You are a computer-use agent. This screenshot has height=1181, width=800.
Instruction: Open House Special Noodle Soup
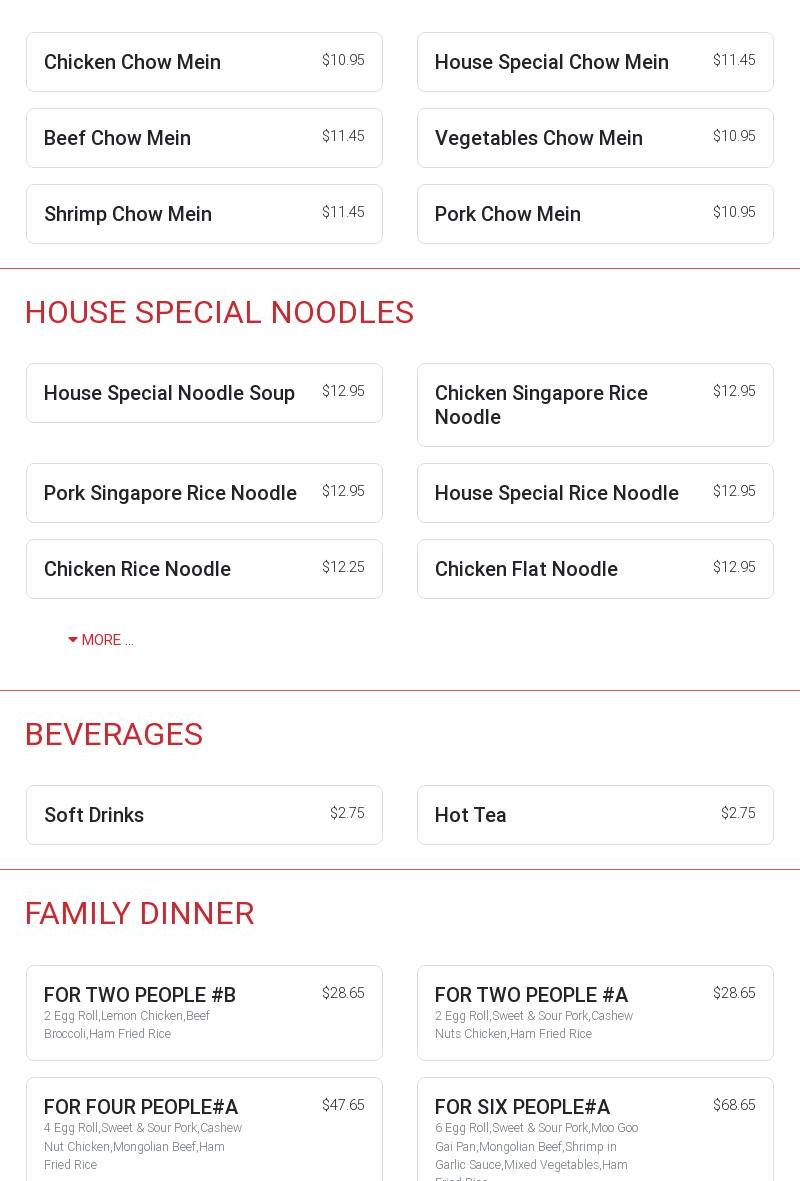coord(204,393)
